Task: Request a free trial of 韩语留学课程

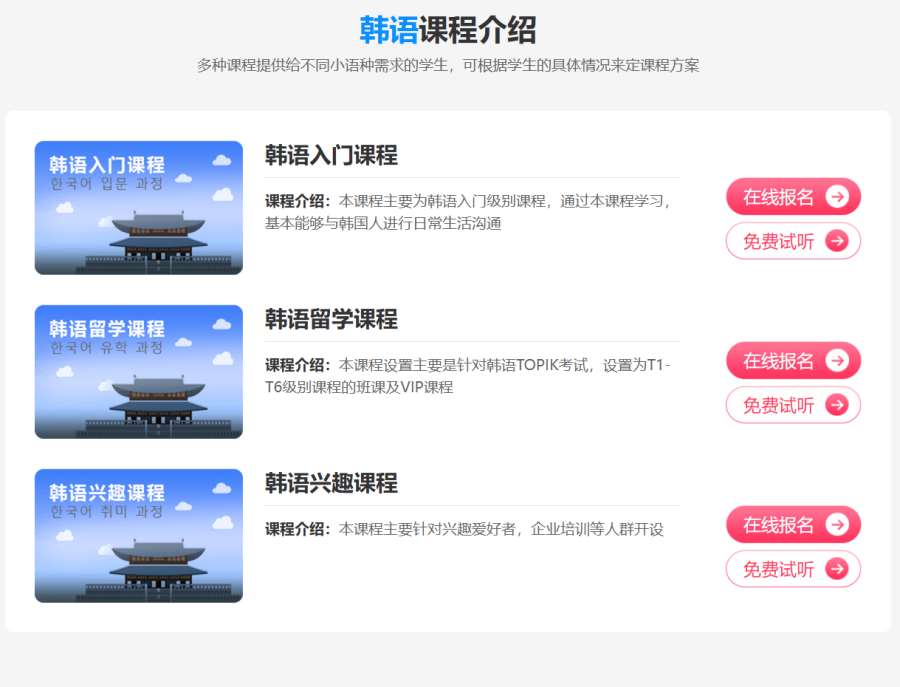Action: [793, 405]
